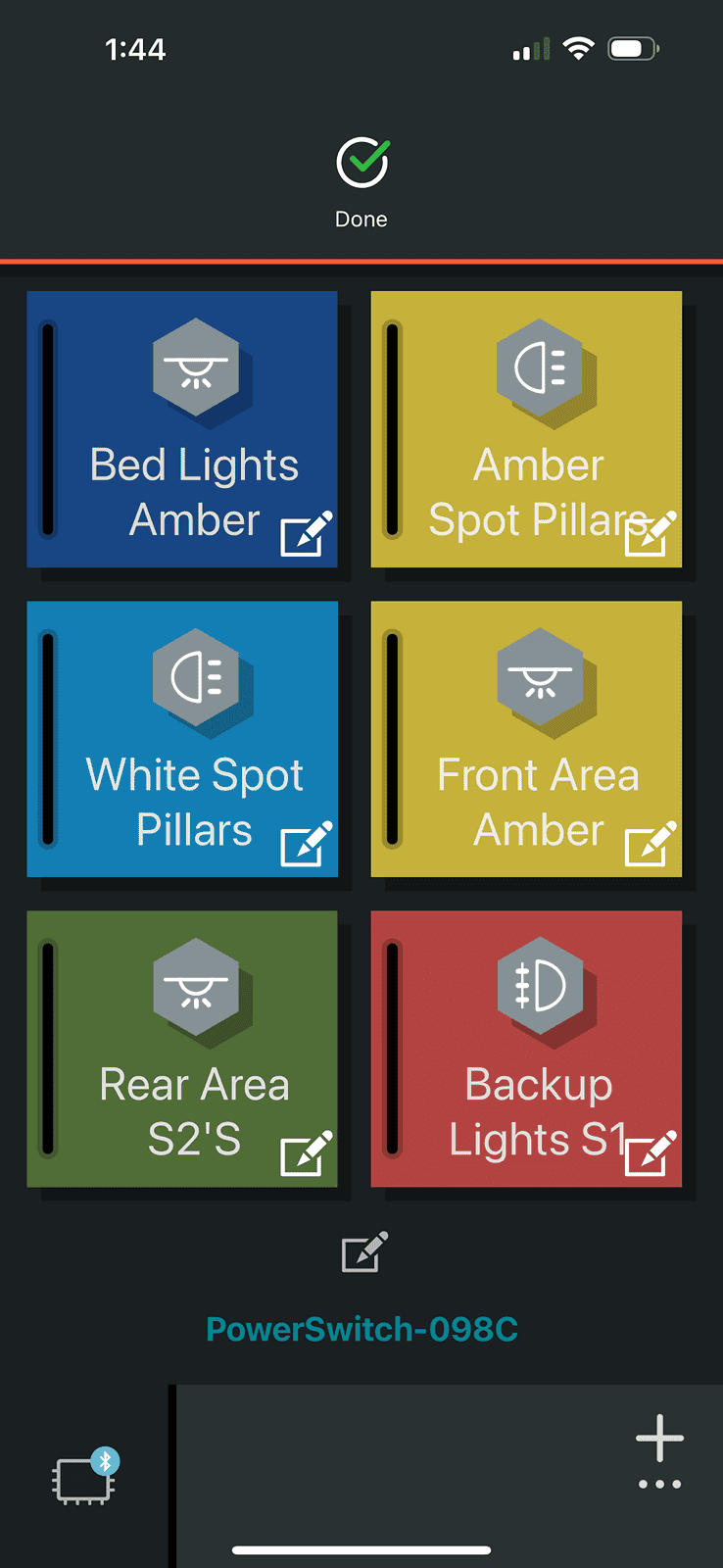
Task: Select the Backup Lights S1 tile
Action: pos(526,1049)
